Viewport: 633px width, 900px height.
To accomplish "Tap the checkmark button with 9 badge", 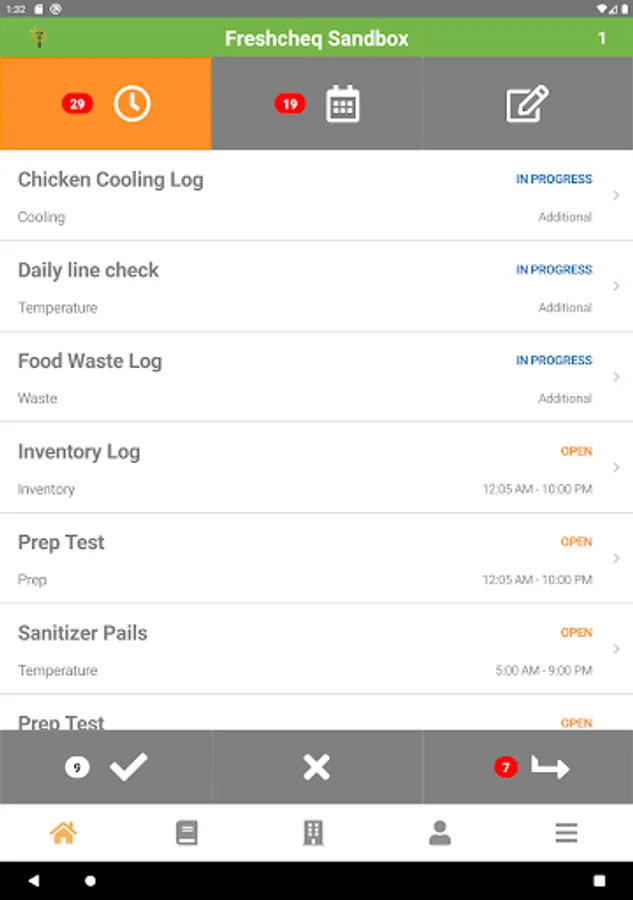I will (106, 767).
